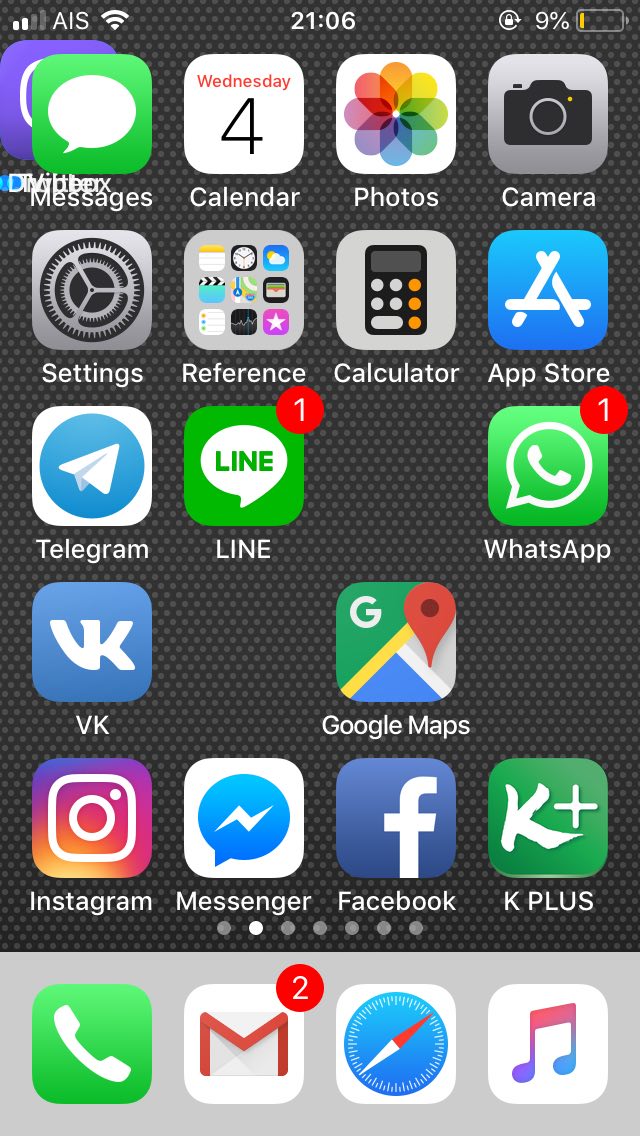640x1136 pixels.
Task: Launch Google Maps
Action: coord(396,642)
